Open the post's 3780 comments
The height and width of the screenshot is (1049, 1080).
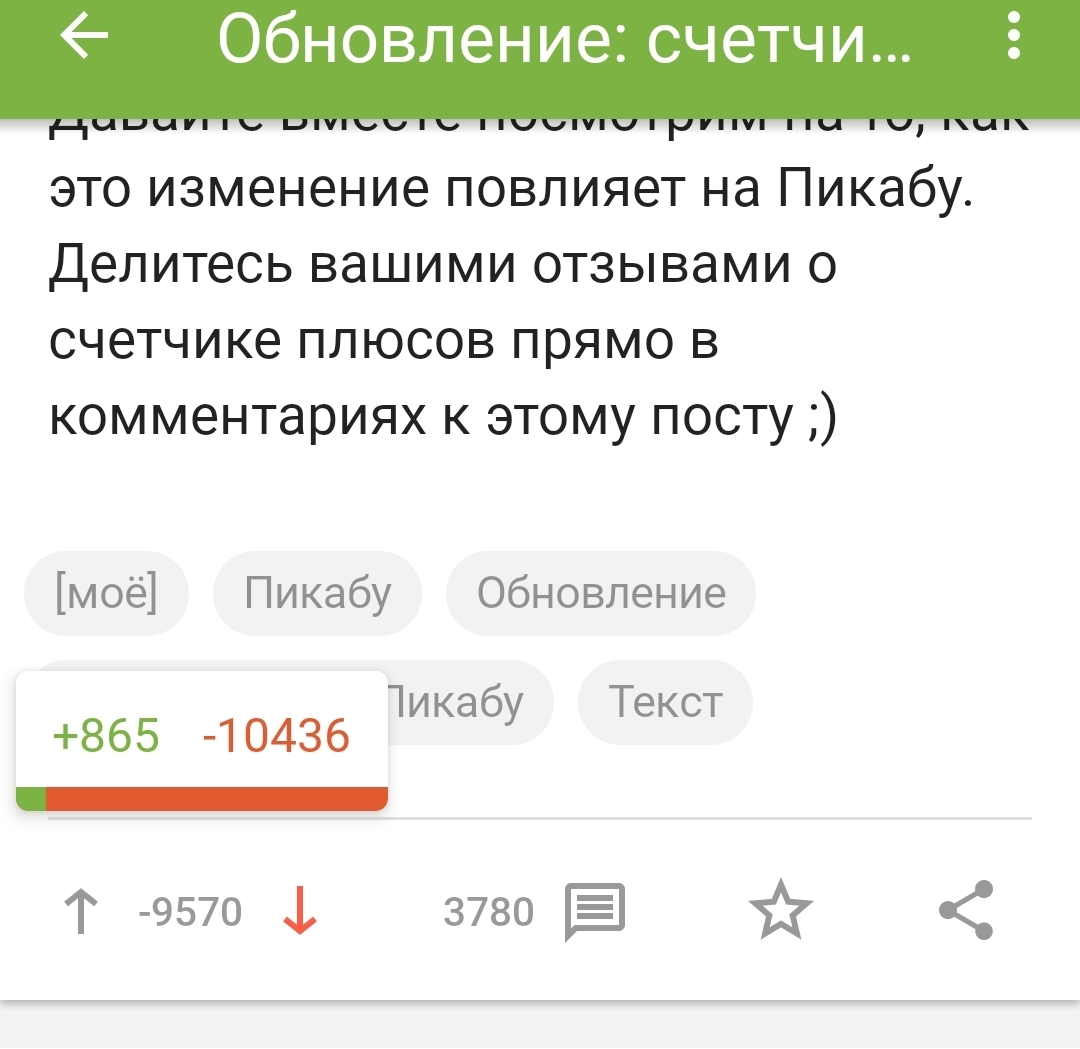point(594,911)
